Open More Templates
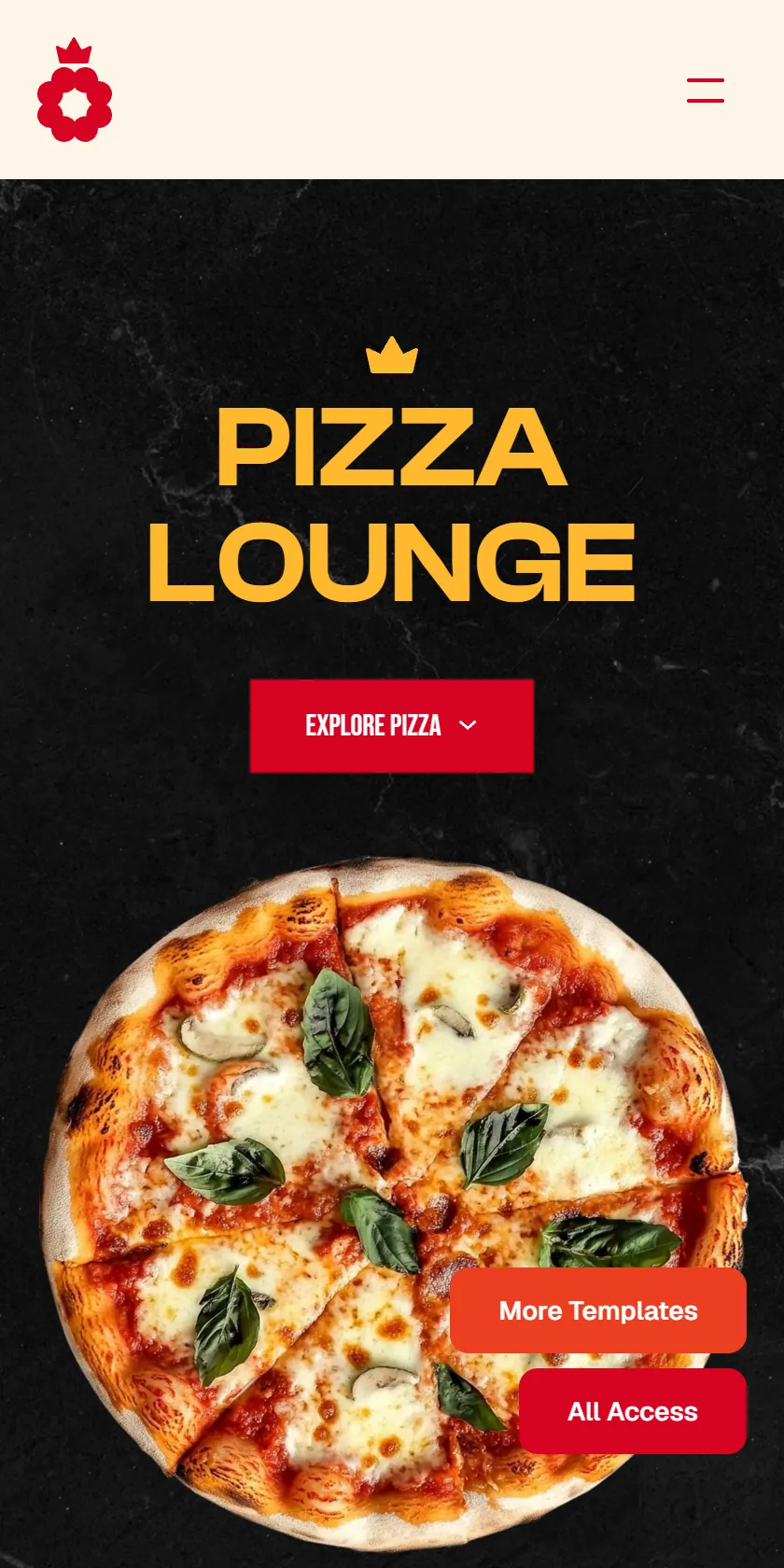 pyautogui.click(x=598, y=1310)
